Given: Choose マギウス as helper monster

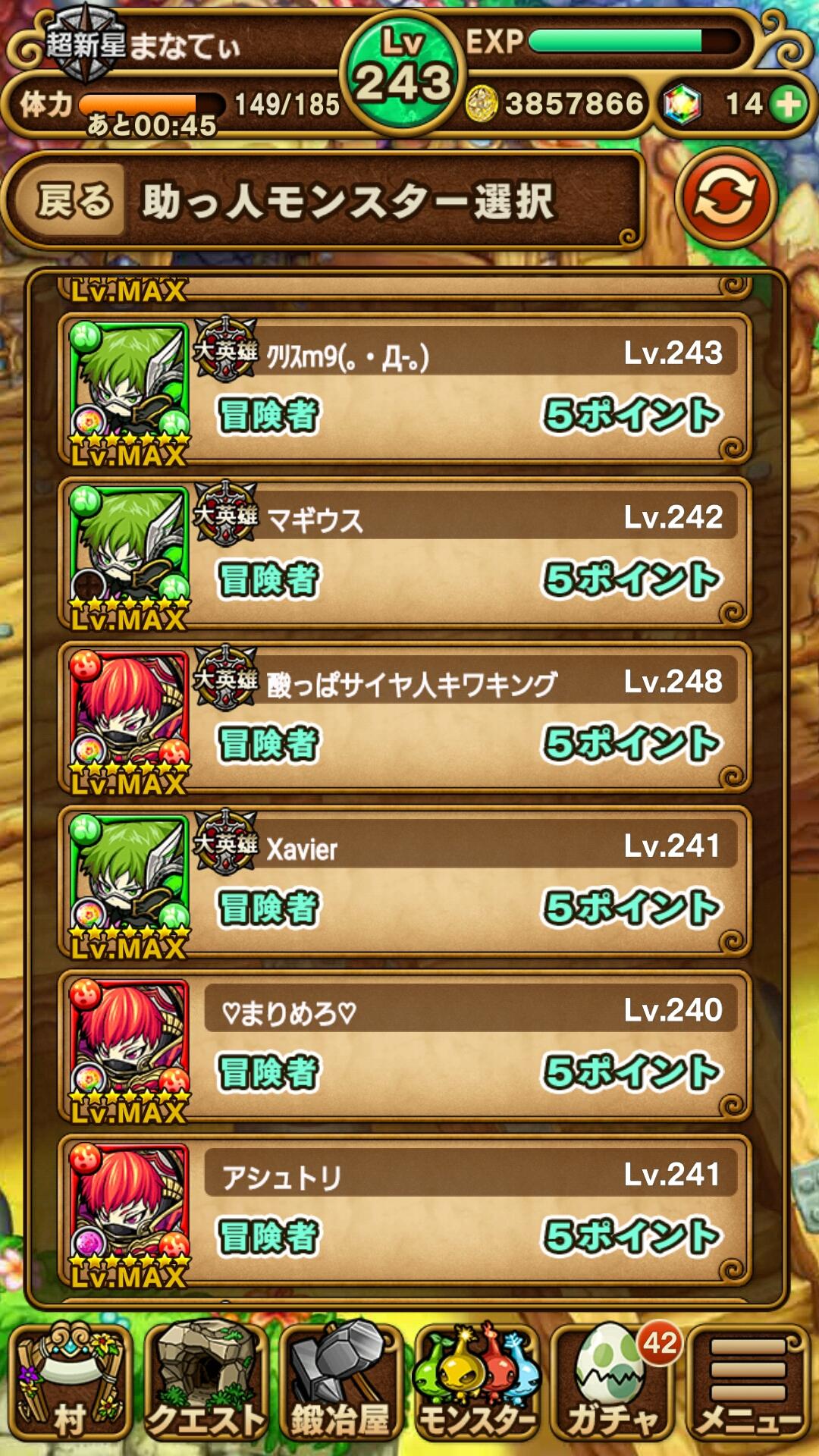Looking at the screenshot, I should pos(404,553).
